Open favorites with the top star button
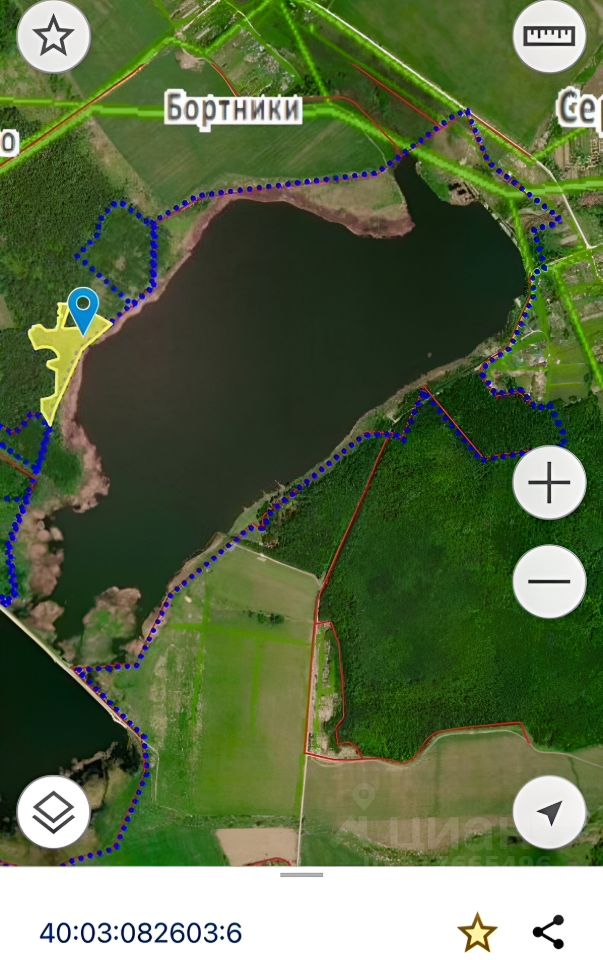 point(54,37)
